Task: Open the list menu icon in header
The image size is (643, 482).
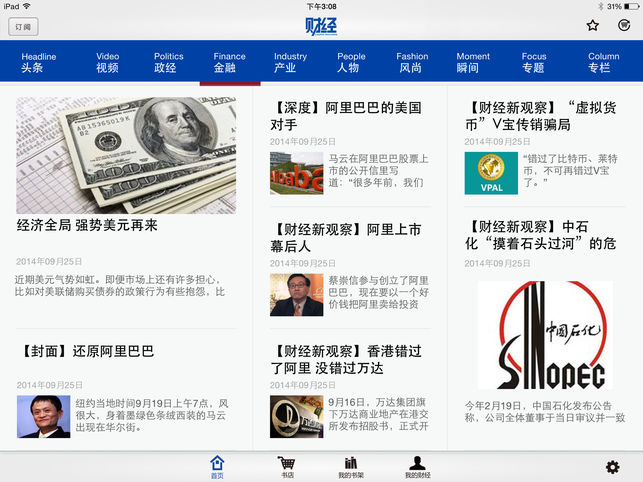Action: point(623,26)
